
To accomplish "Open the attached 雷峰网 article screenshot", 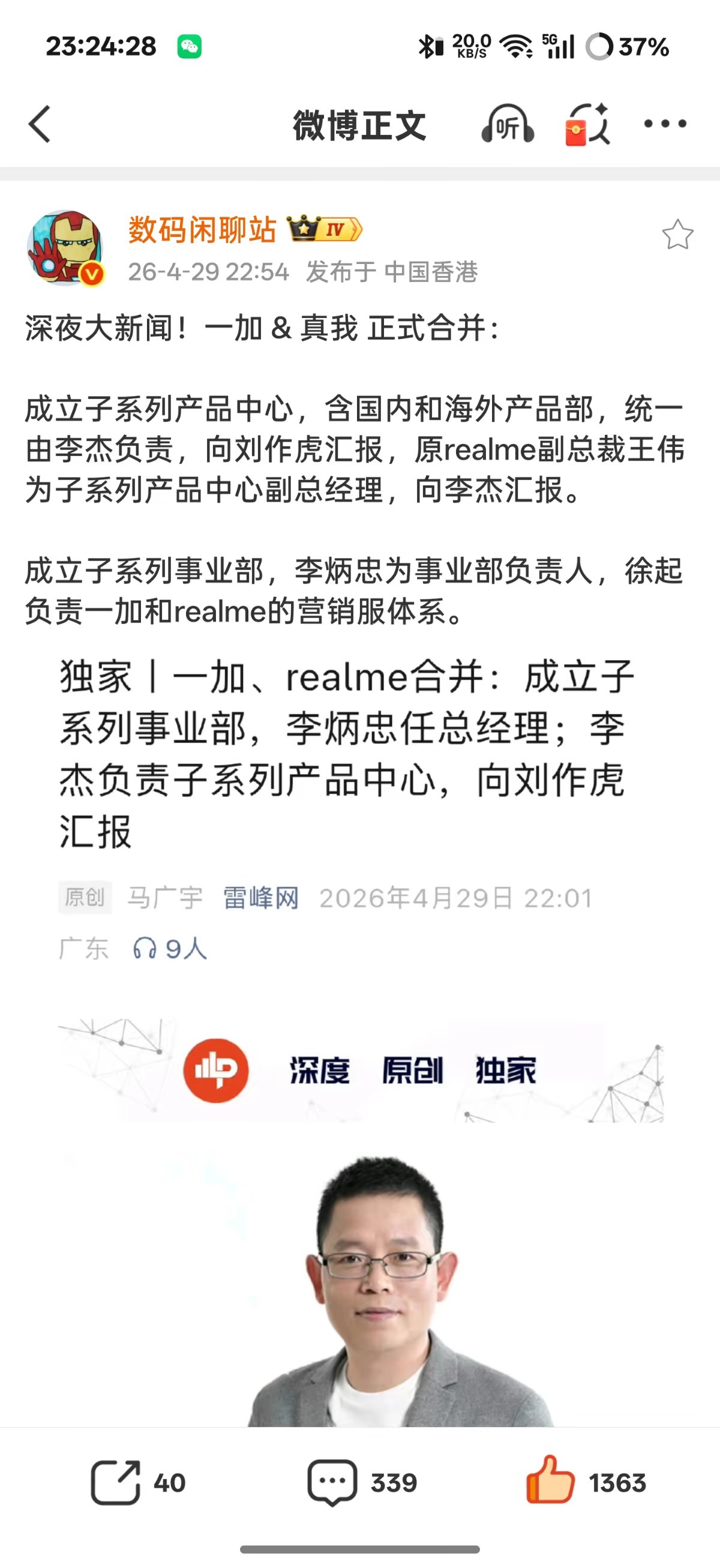I will coord(359,1035).
